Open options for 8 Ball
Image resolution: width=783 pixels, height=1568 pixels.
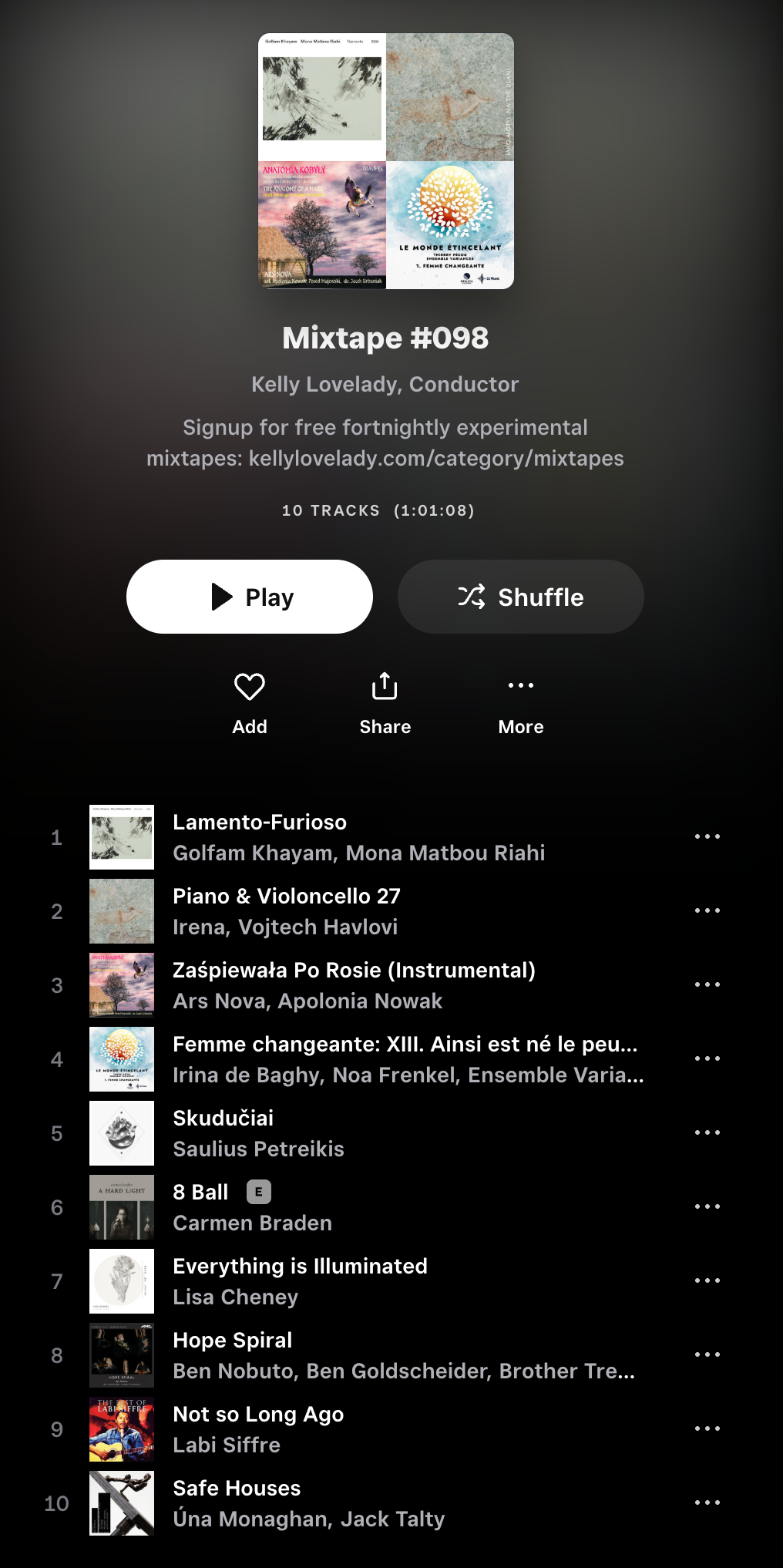point(707,1206)
